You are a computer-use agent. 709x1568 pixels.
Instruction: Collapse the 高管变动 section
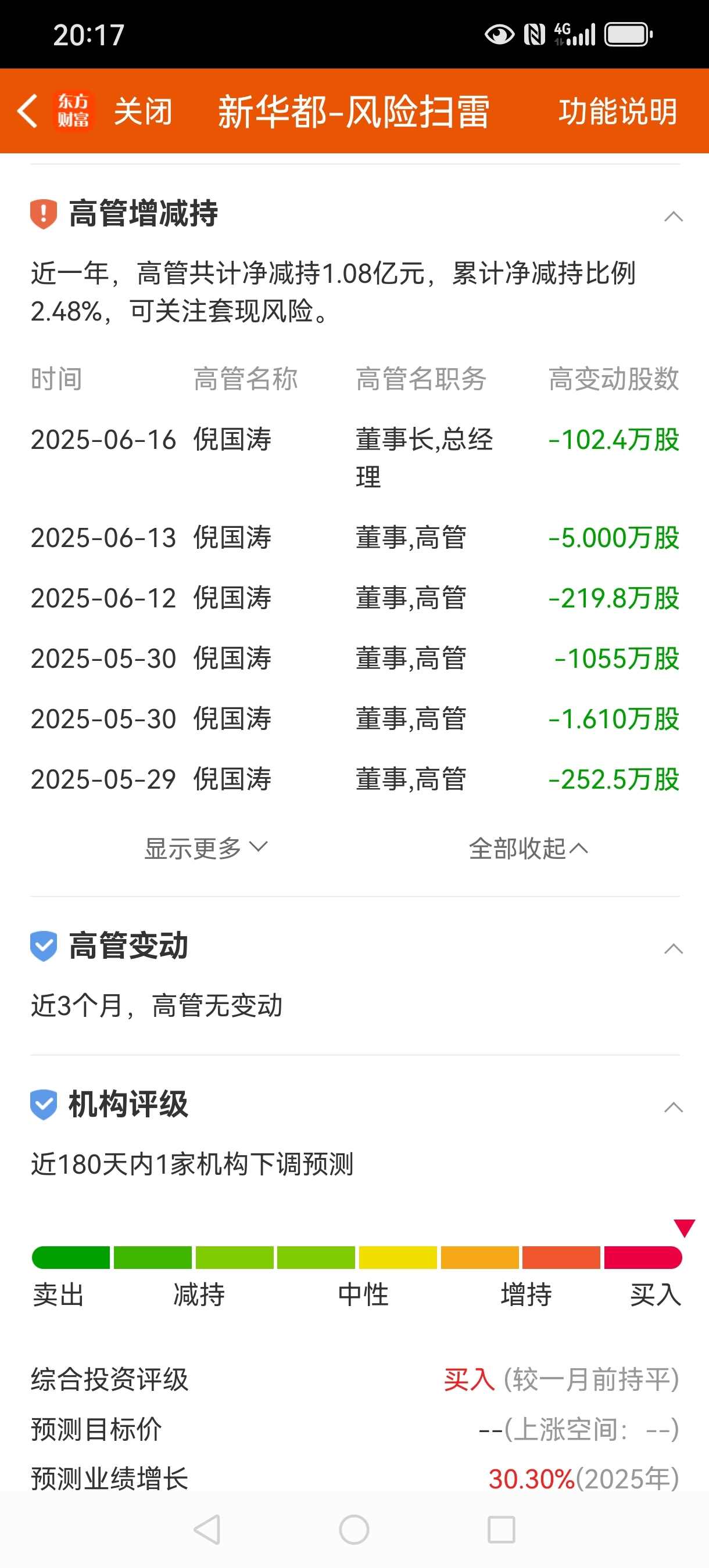click(x=673, y=948)
